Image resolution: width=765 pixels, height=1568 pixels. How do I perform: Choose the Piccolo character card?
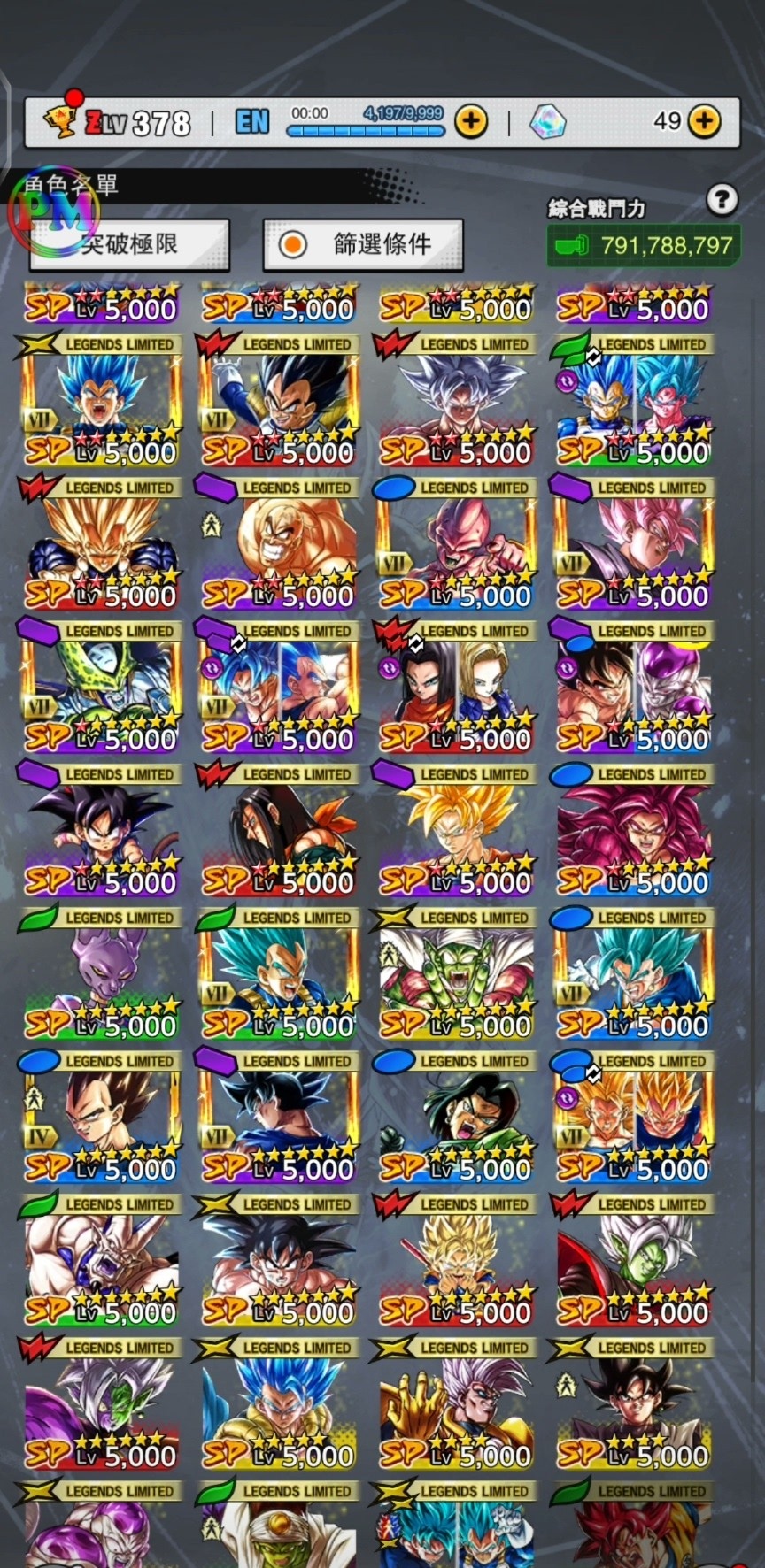[456, 972]
